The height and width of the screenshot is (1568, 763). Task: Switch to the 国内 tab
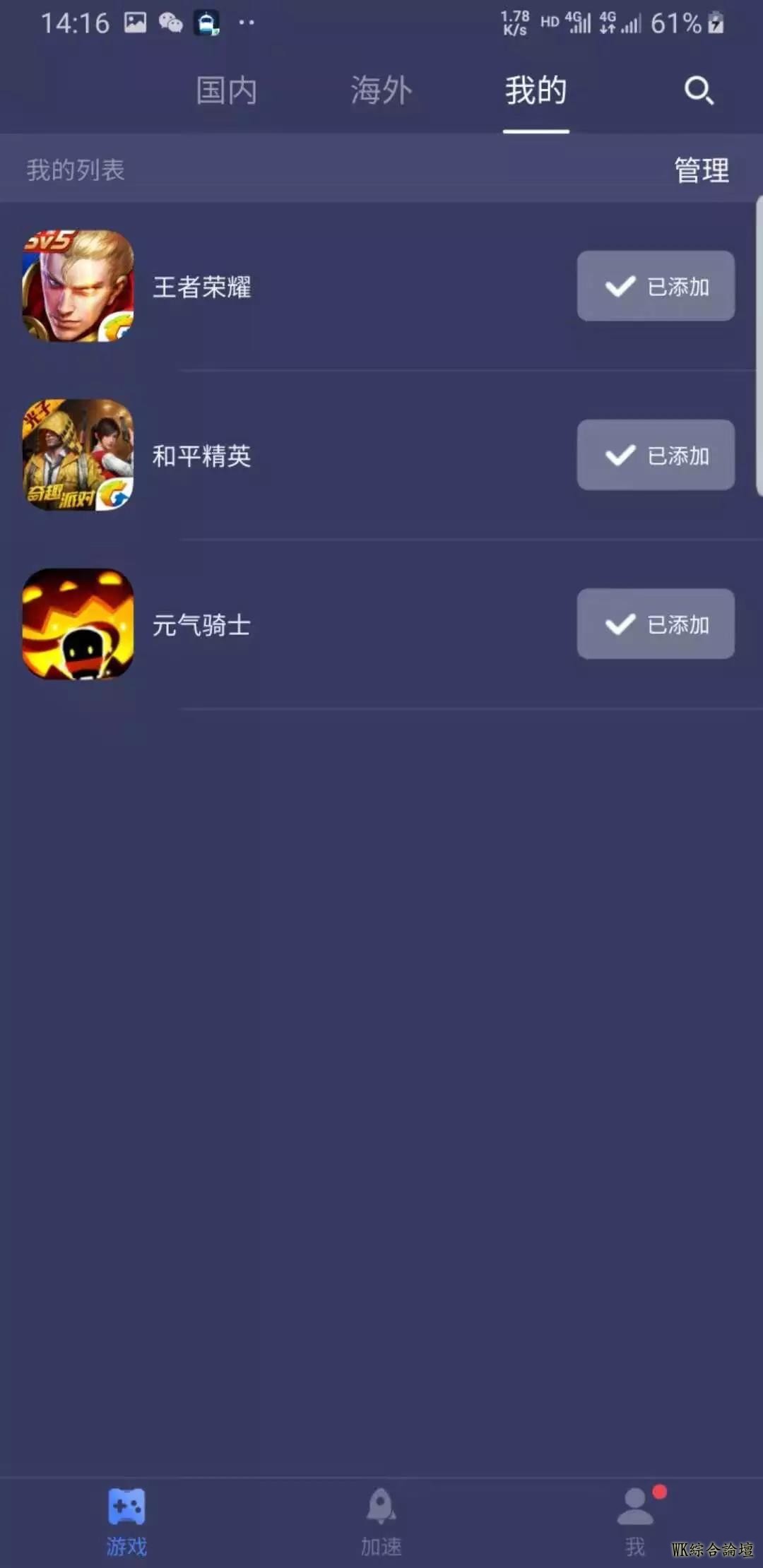tap(226, 91)
